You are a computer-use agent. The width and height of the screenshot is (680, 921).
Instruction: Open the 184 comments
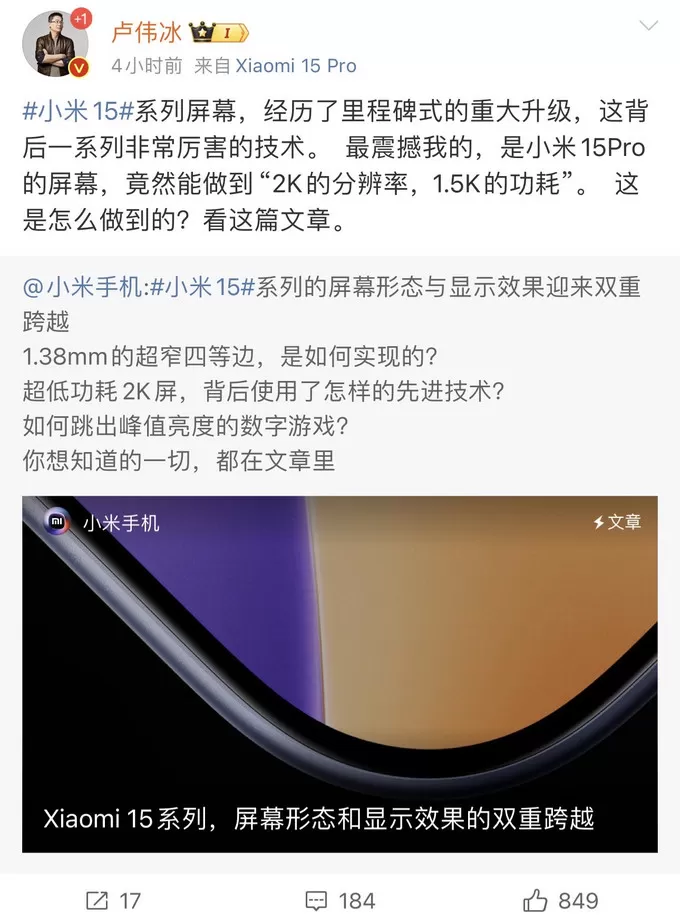pos(340,900)
